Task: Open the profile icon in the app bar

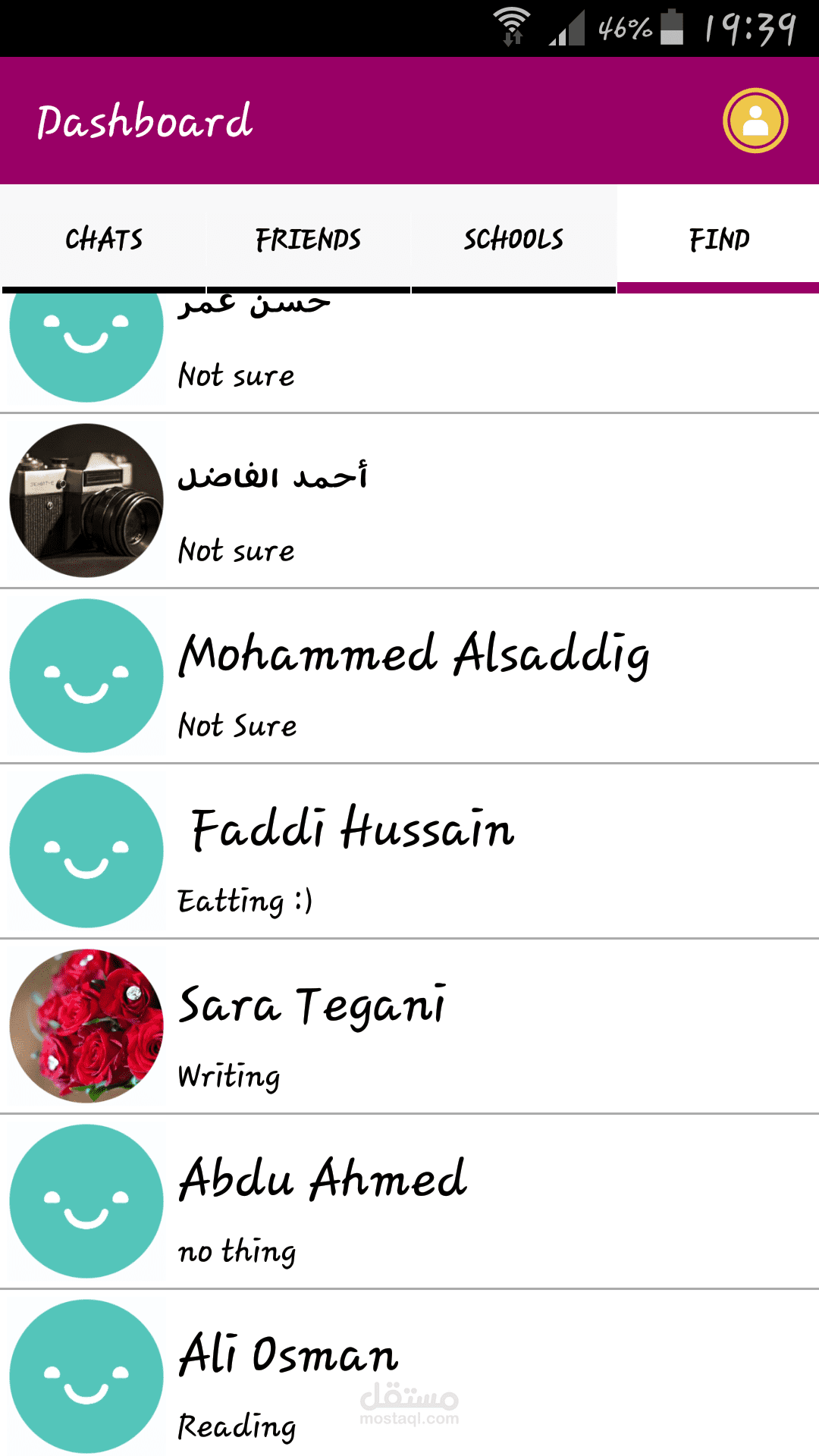Action: pyautogui.click(x=755, y=121)
